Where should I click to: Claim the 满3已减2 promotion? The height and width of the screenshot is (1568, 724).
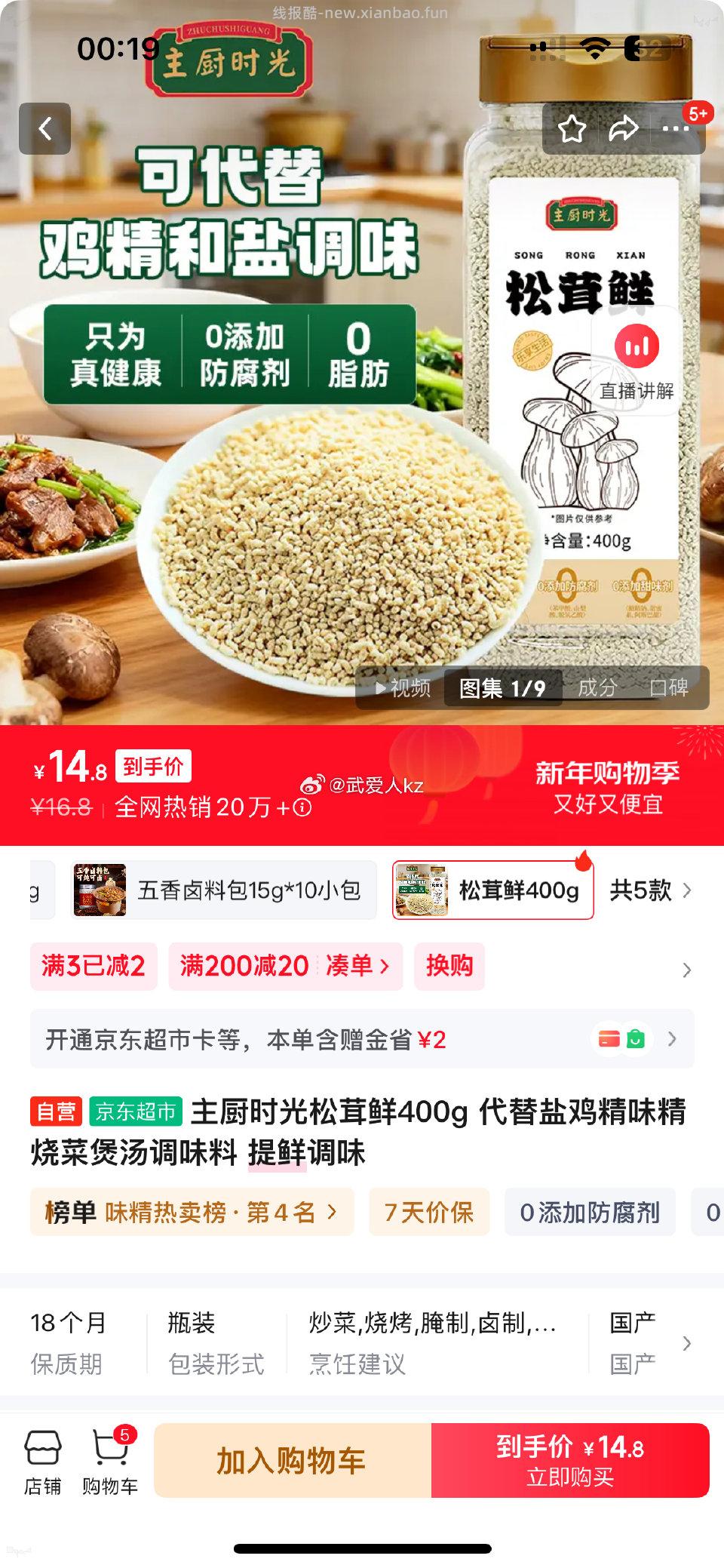tap(93, 967)
